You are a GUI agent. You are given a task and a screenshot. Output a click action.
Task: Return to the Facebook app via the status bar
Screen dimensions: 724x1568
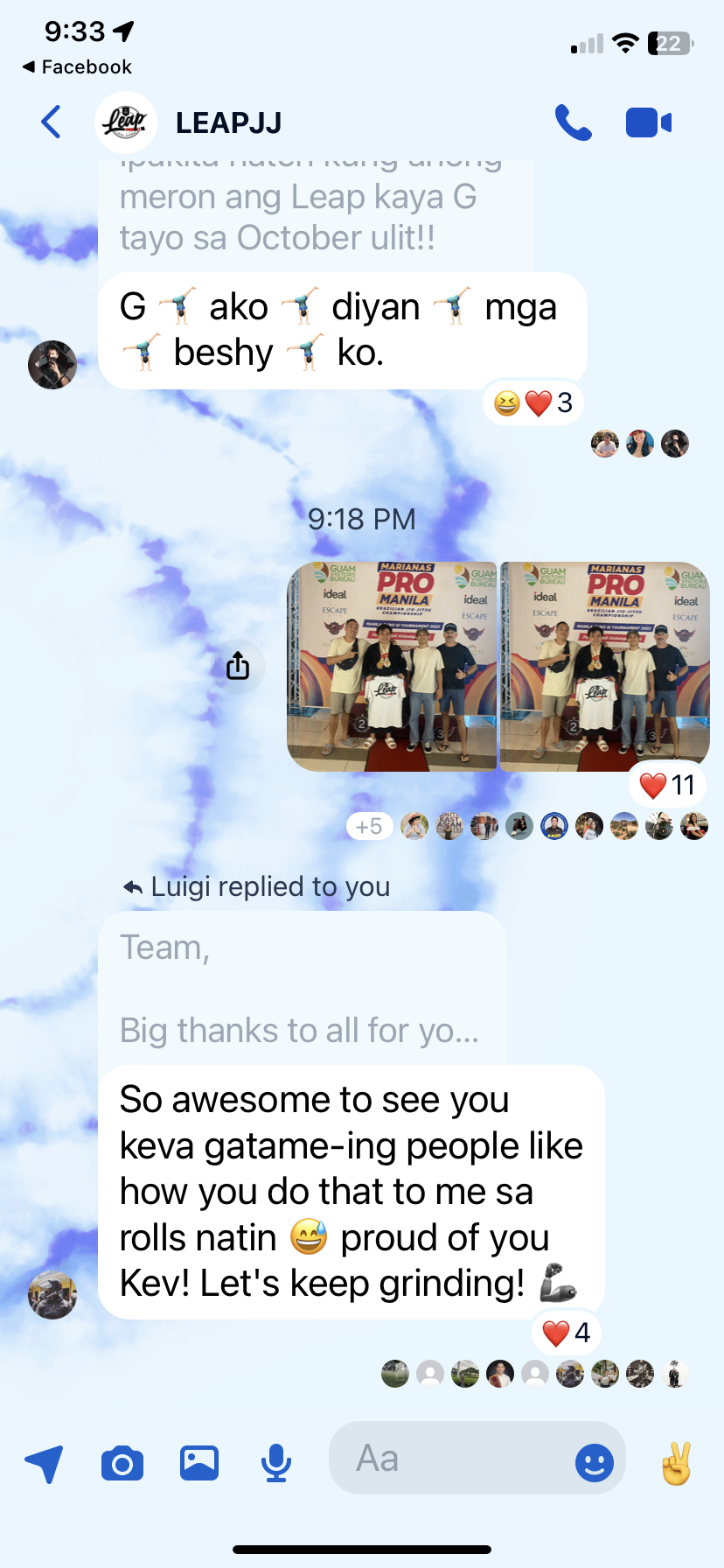click(77, 67)
